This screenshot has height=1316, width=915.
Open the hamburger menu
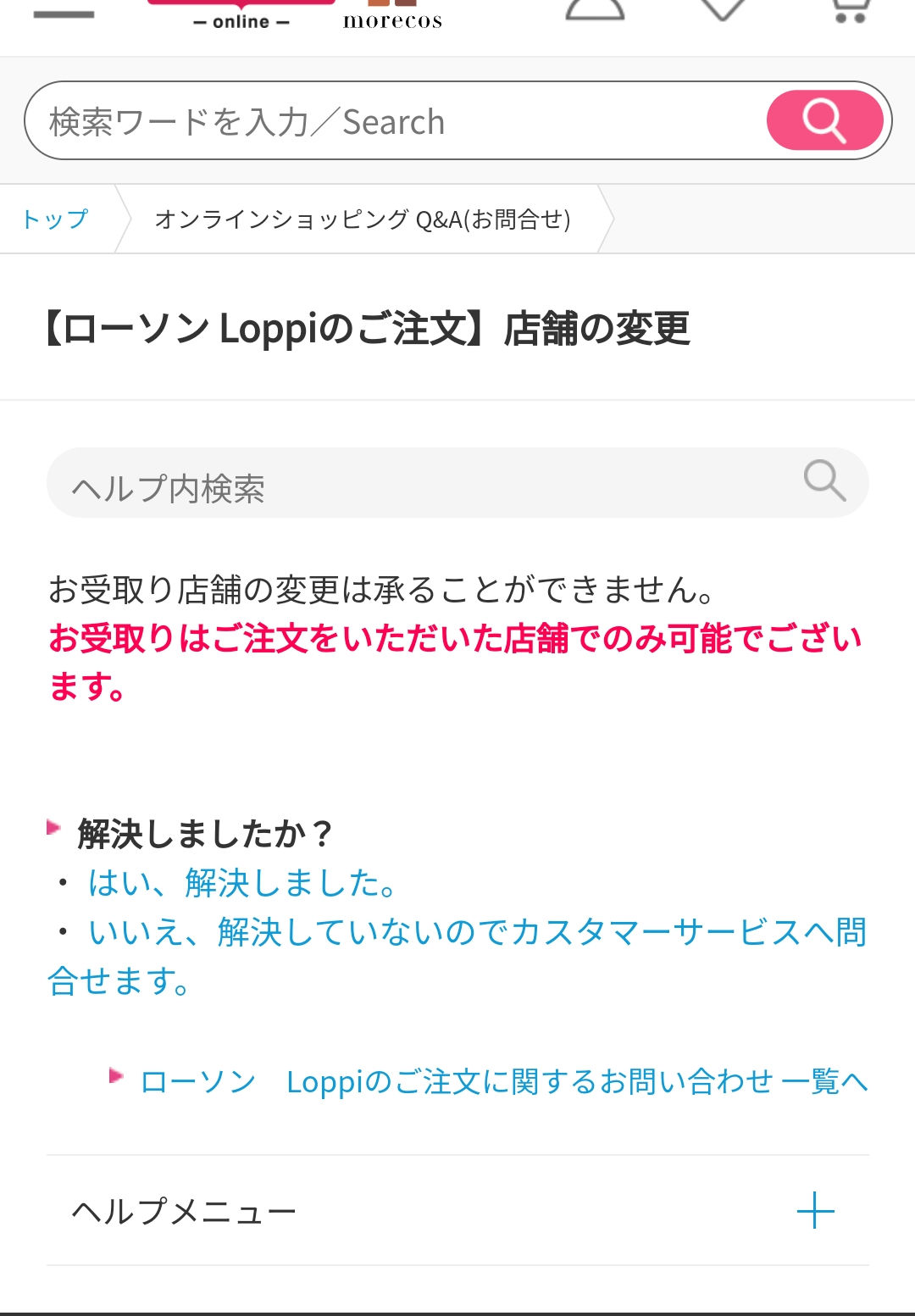pos(64,14)
